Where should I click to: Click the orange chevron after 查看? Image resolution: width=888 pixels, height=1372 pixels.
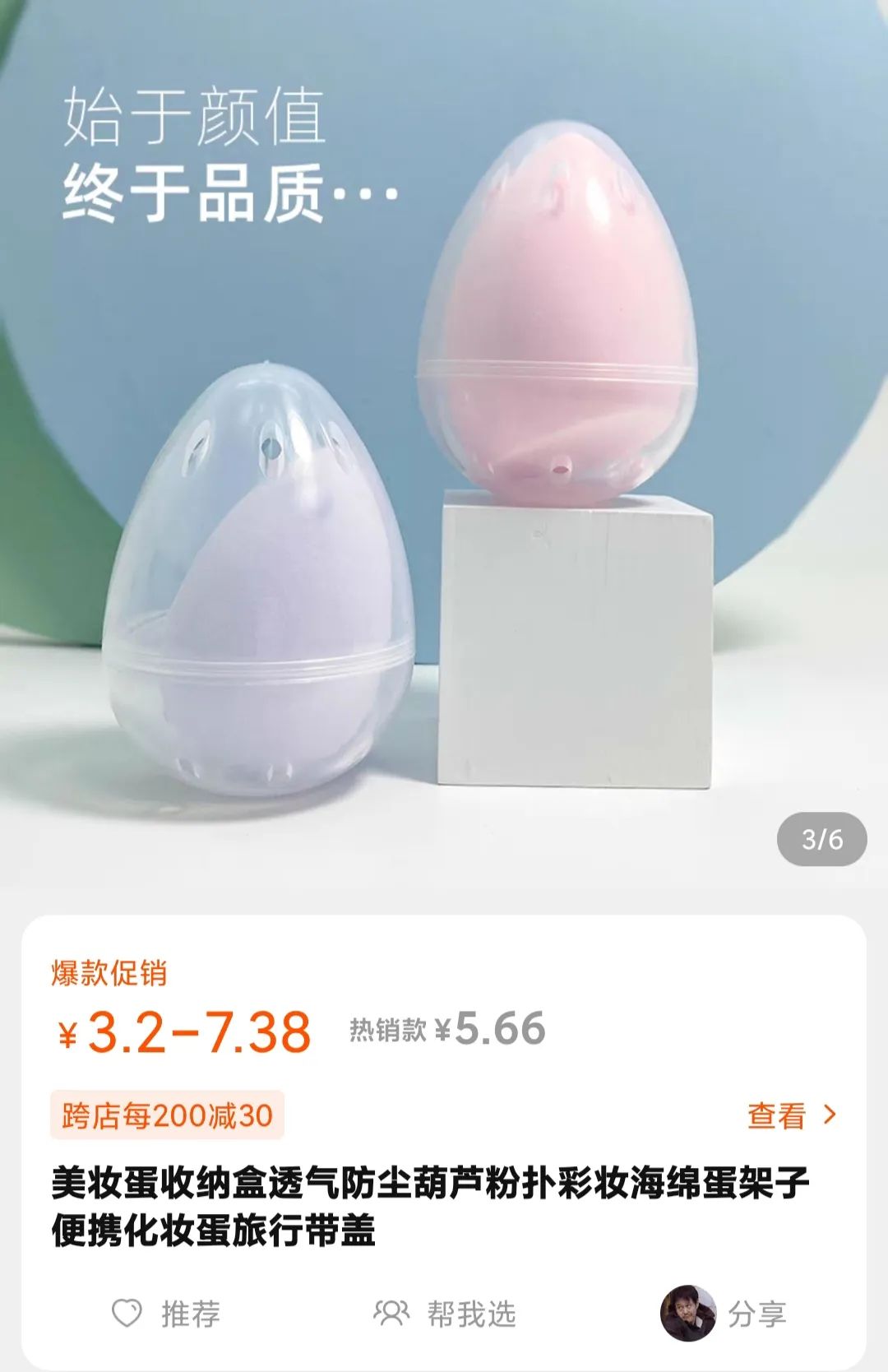point(830,1113)
